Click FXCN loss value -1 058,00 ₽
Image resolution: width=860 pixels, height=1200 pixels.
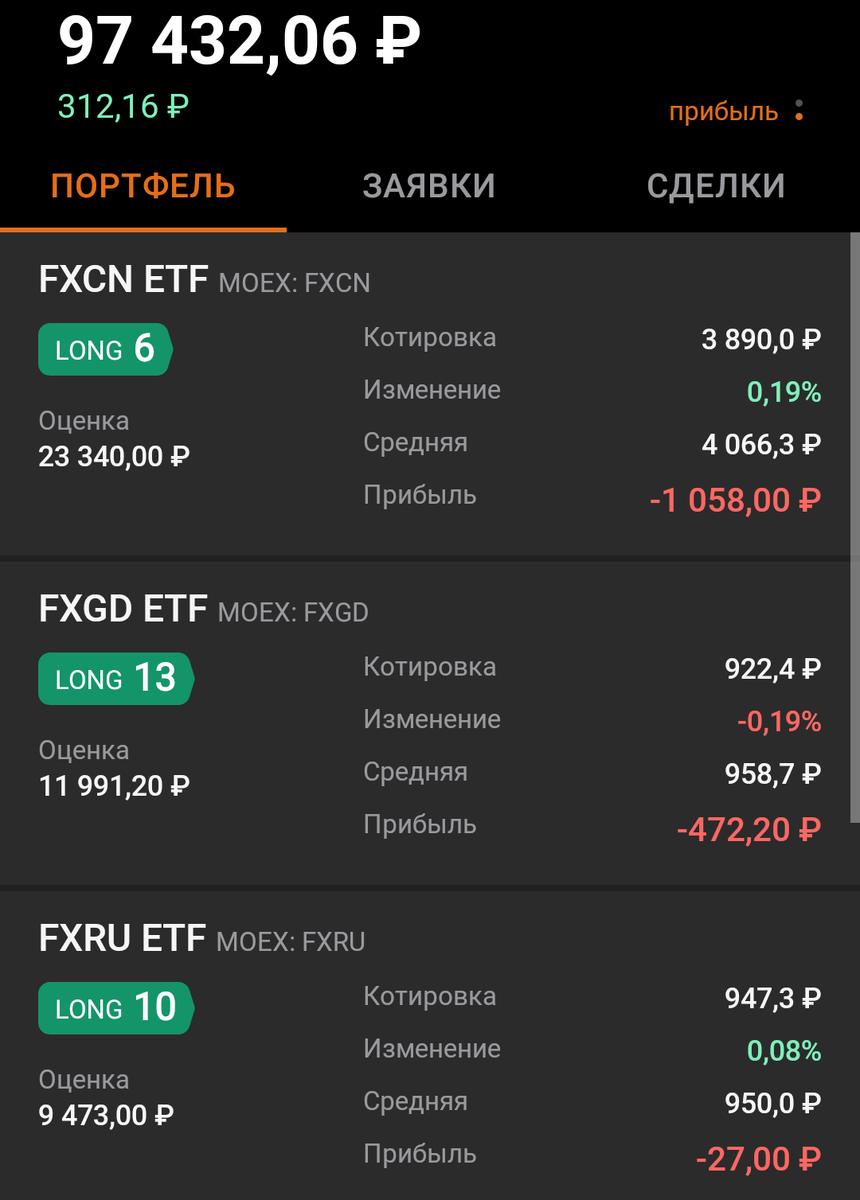[x=733, y=499]
